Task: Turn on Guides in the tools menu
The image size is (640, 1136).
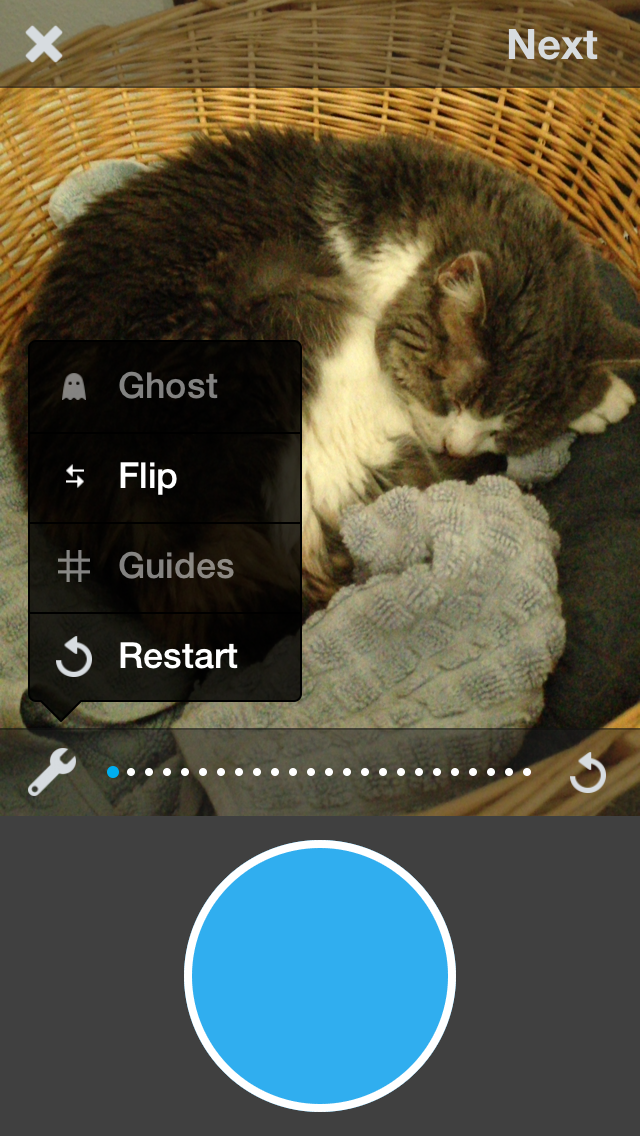Action: click(165, 567)
